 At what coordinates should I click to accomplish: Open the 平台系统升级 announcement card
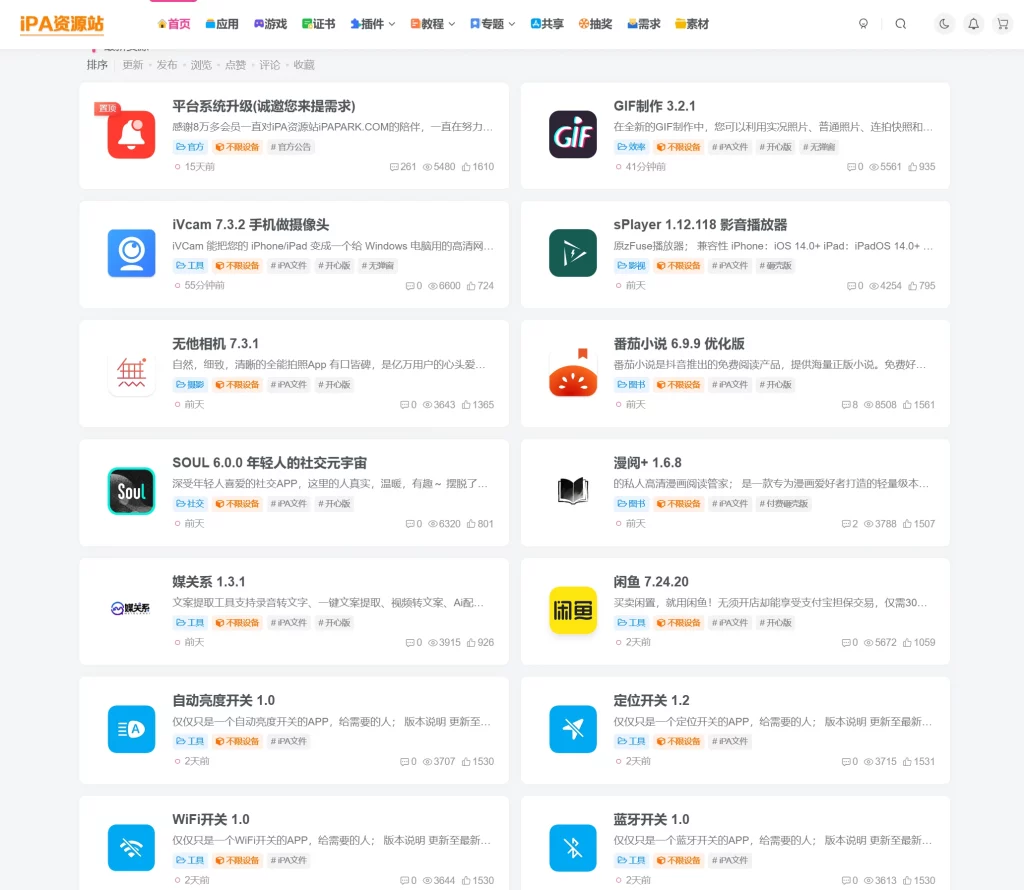(x=264, y=106)
